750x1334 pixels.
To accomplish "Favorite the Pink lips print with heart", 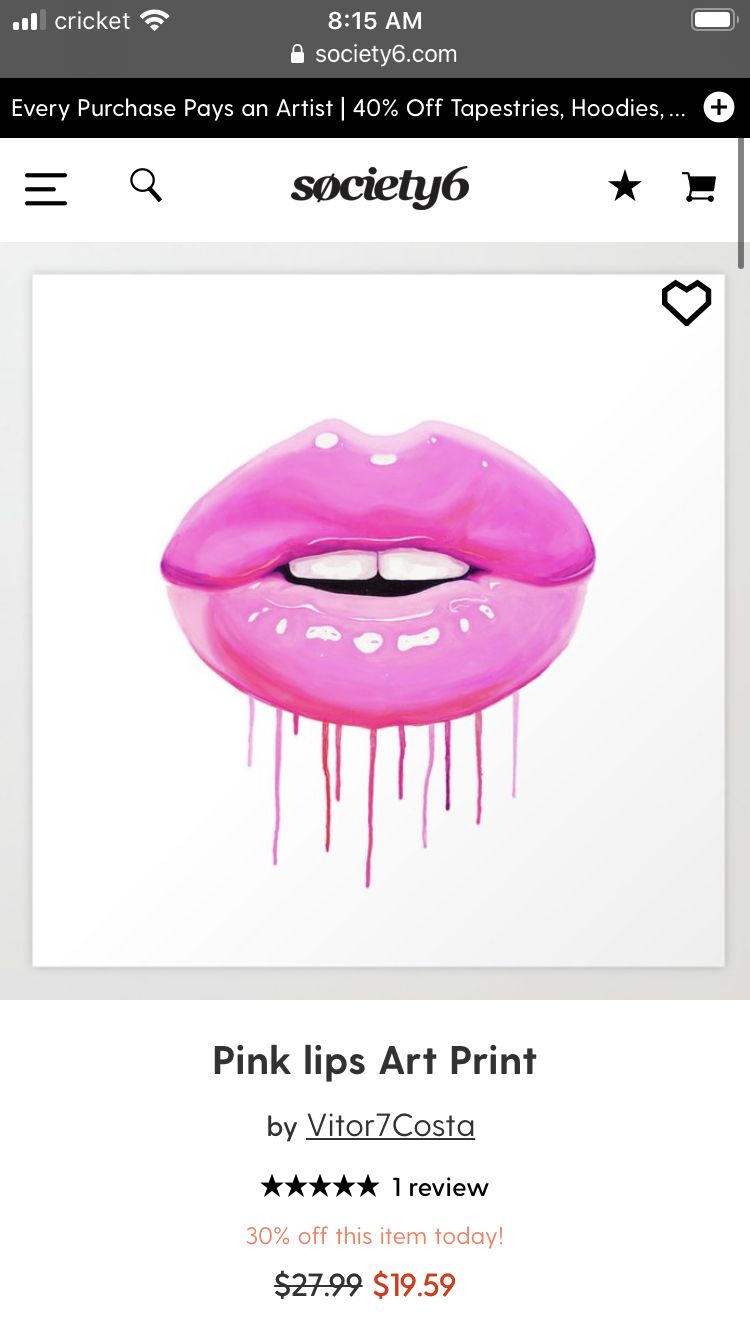I will (x=687, y=303).
